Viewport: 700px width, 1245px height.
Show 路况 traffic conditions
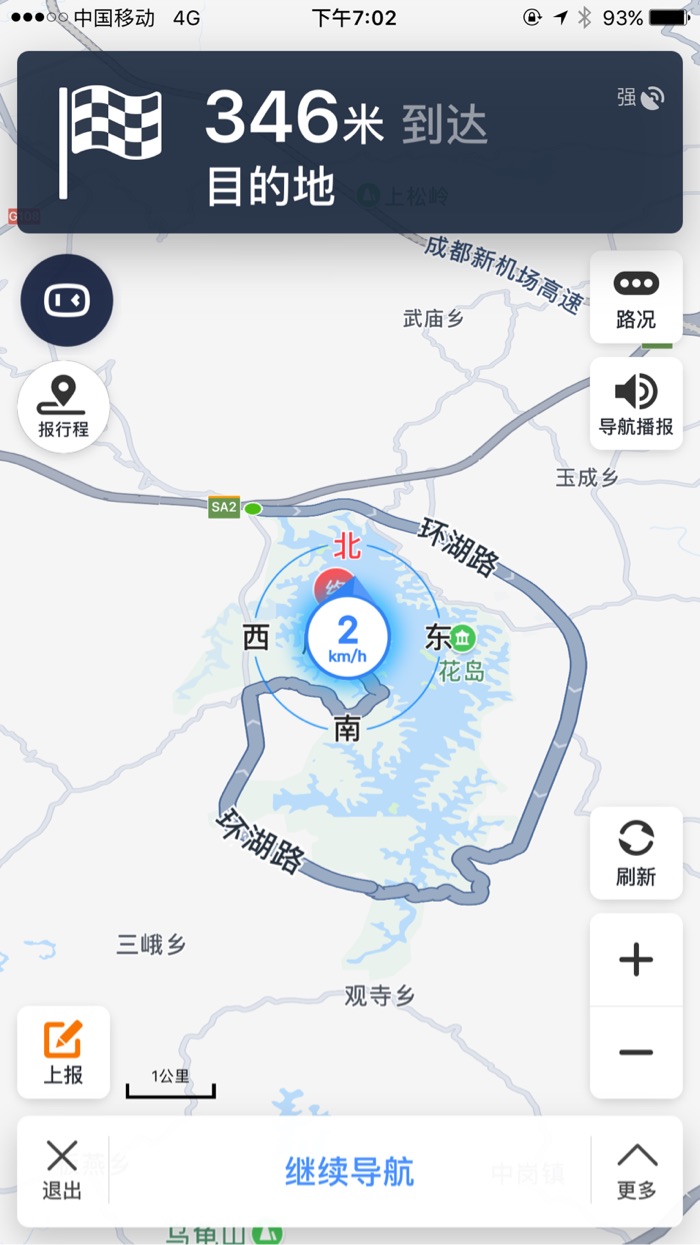(636, 298)
